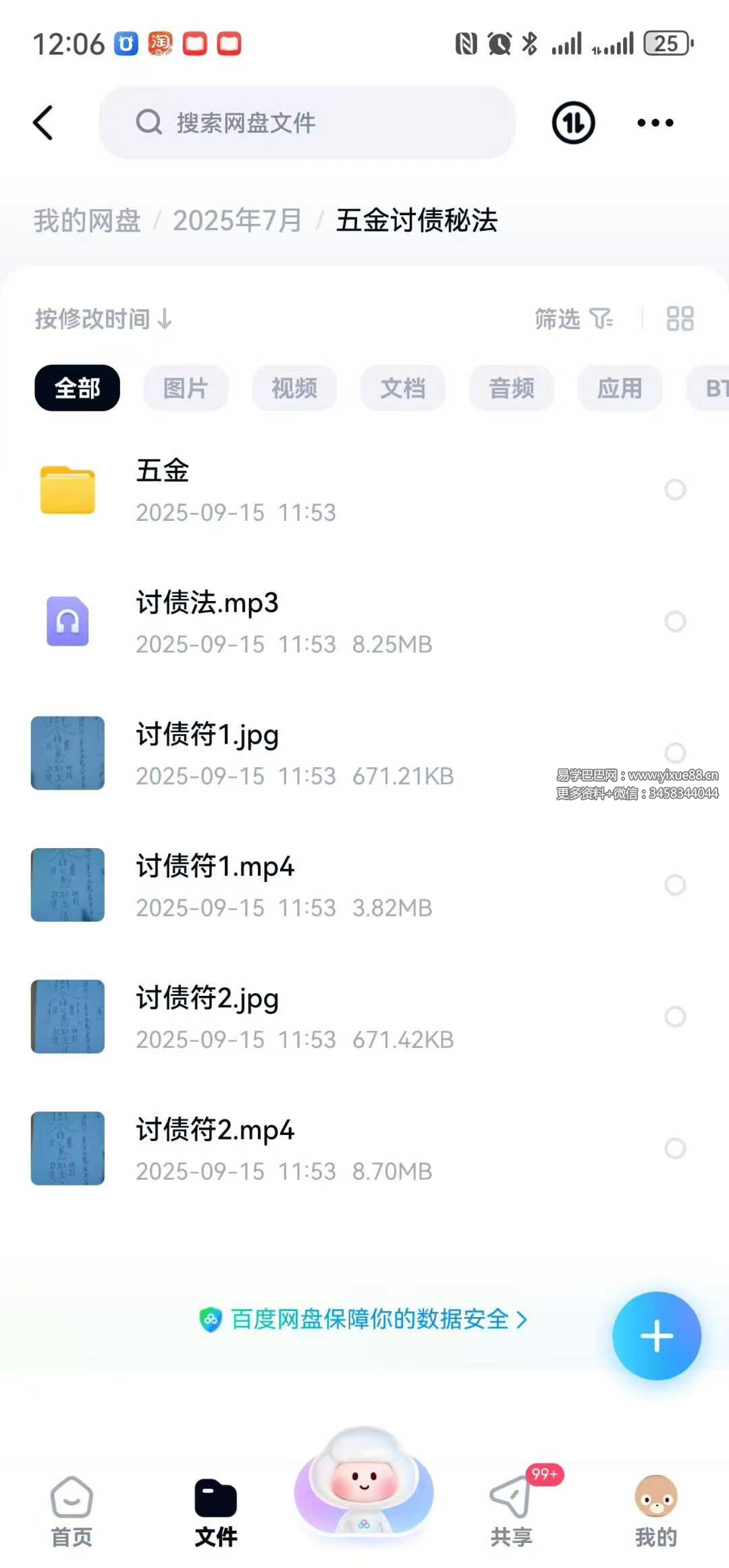
Task: Select the circle next to 讨债法.mp3
Action: point(675,621)
